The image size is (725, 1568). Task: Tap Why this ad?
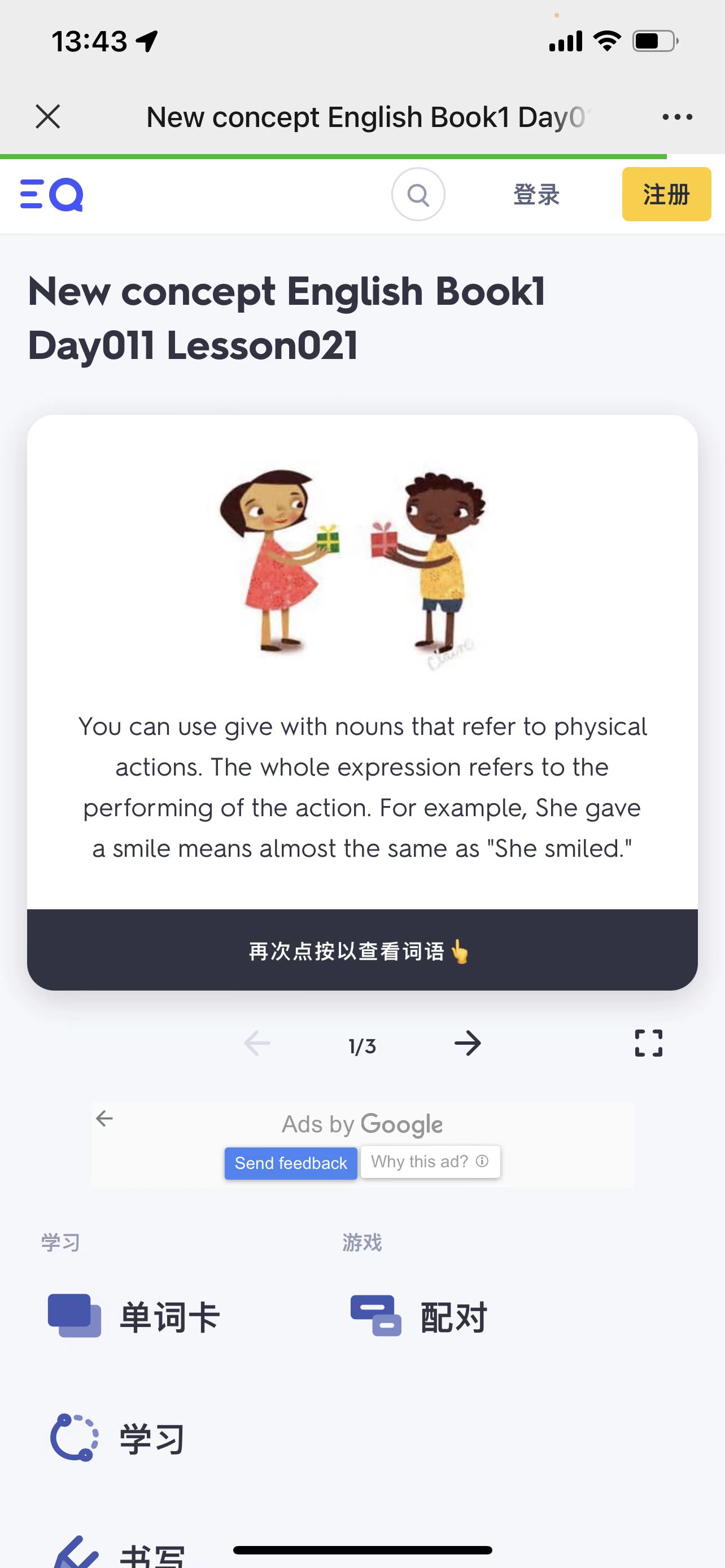(x=430, y=1162)
